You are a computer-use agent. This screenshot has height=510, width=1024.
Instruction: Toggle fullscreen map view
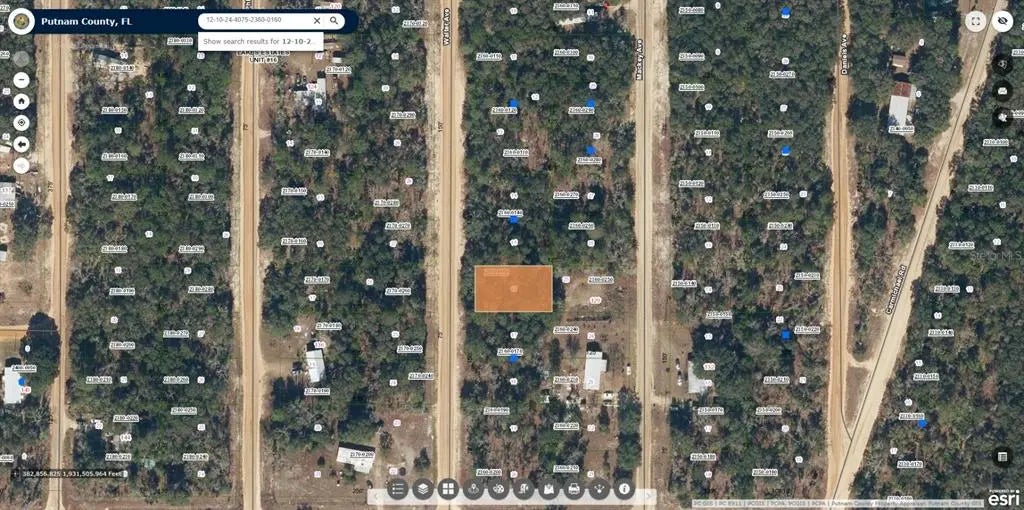(976, 21)
